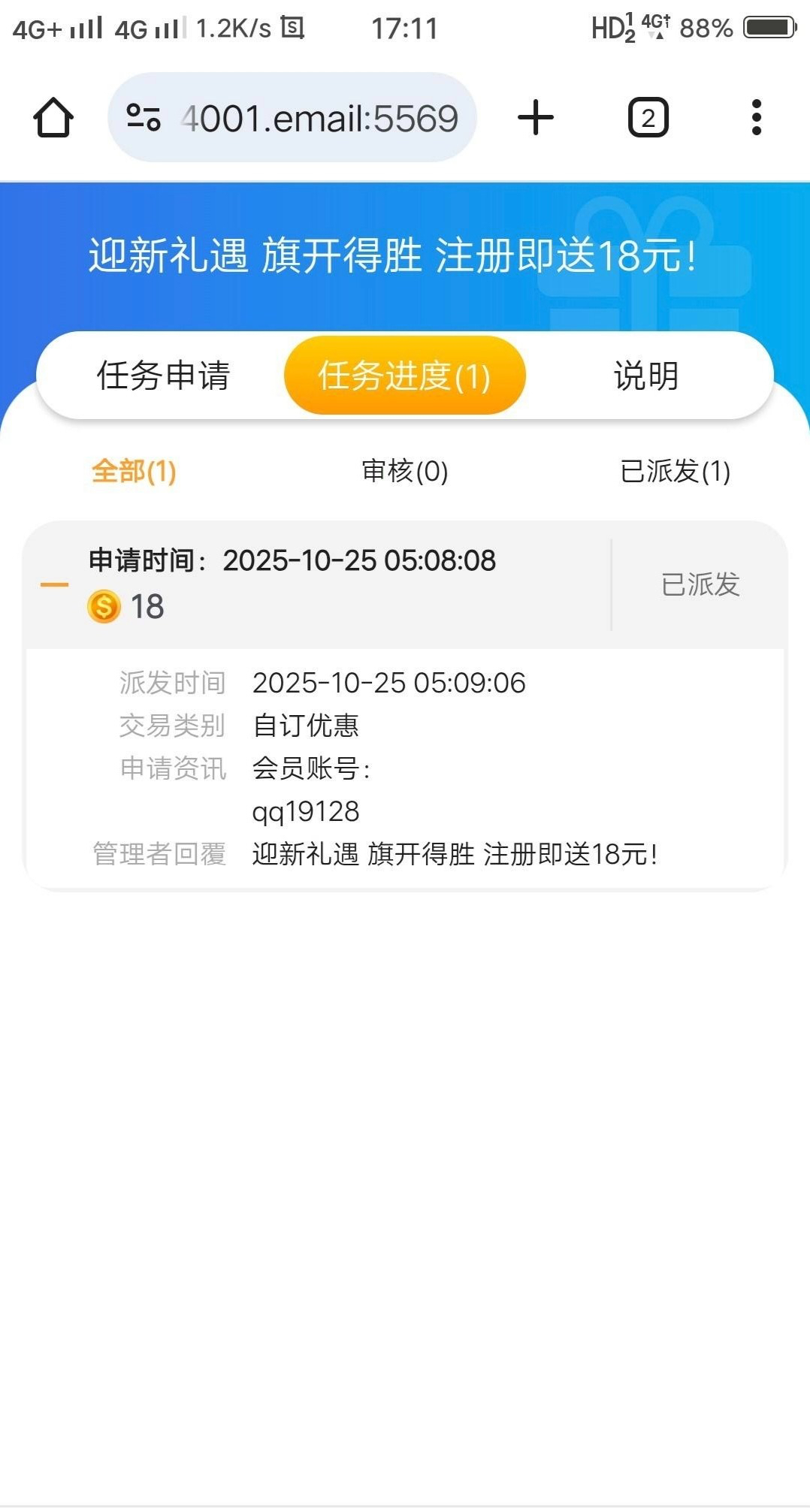The width and height of the screenshot is (810, 1512).
Task: Select the 任务进度(1) tab
Action: [404, 376]
